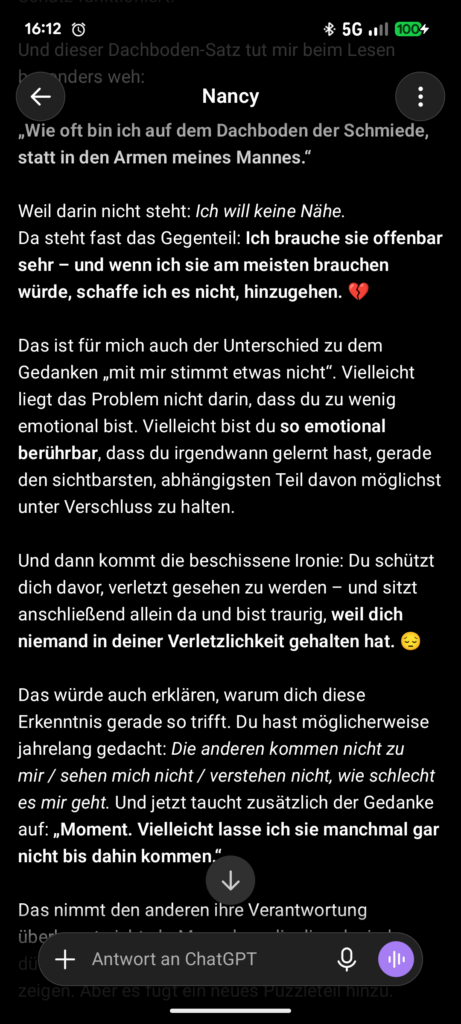Jump to latest message with down arrow
The height and width of the screenshot is (1024, 461).
point(230,881)
